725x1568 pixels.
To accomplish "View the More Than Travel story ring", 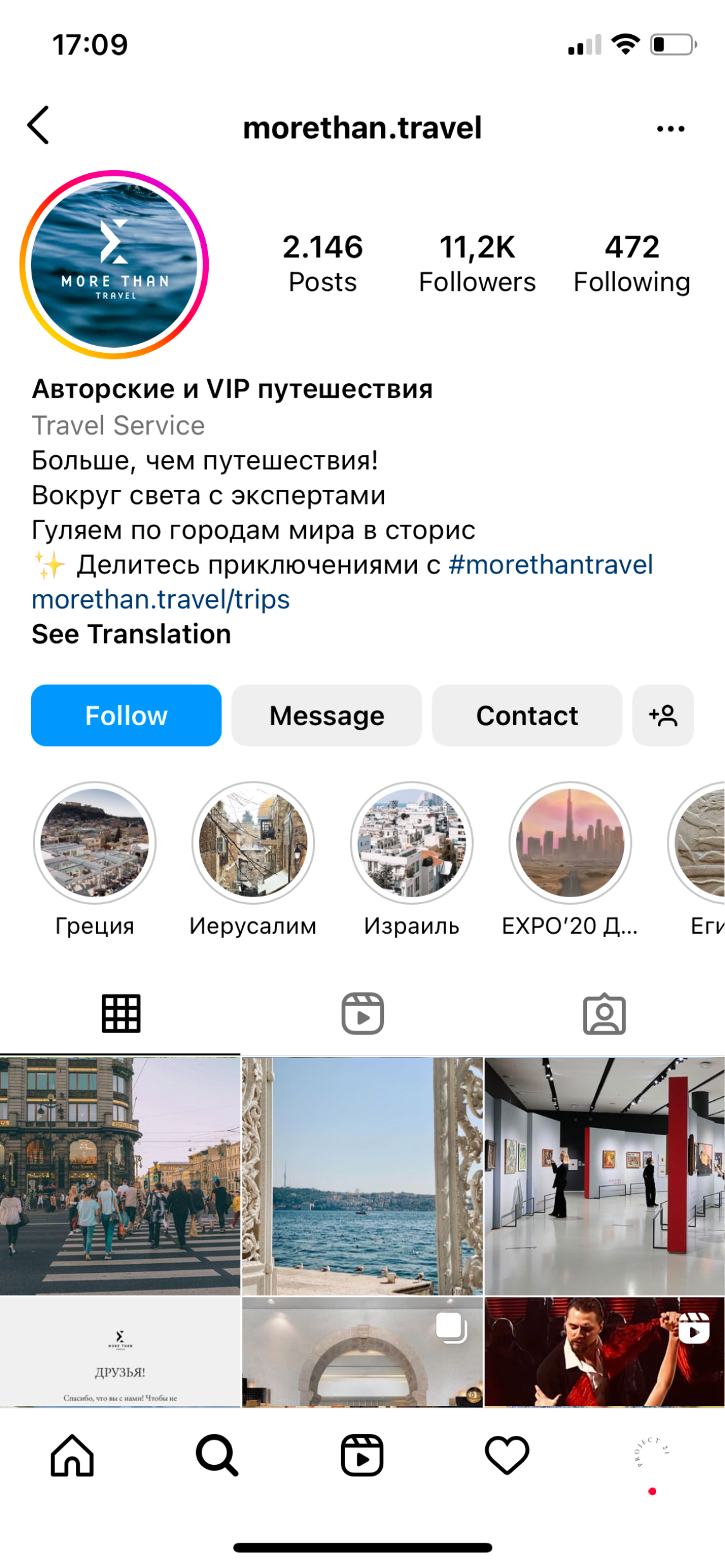I will click(x=115, y=264).
